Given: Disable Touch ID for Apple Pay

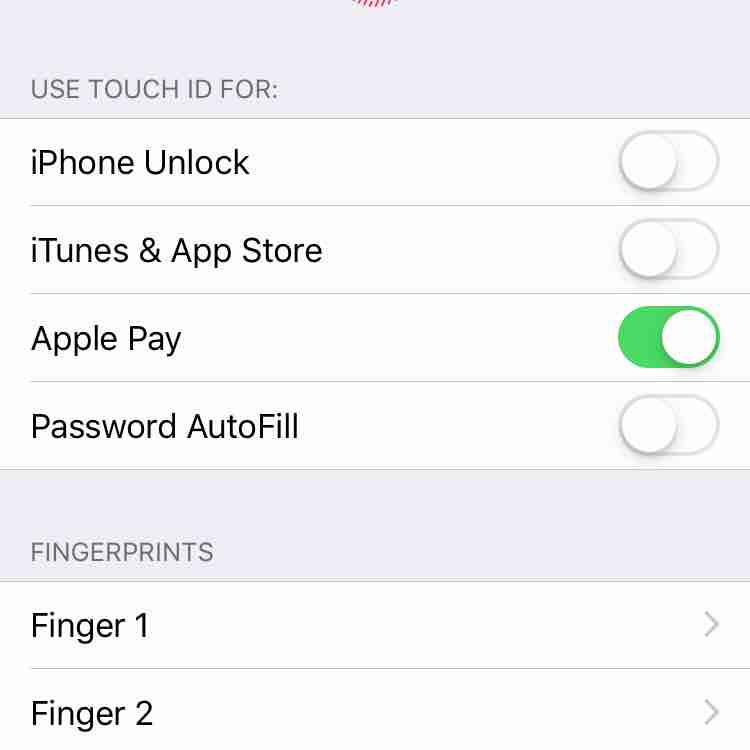Looking at the screenshot, I should pyautogui.click(x=668, y=338).
